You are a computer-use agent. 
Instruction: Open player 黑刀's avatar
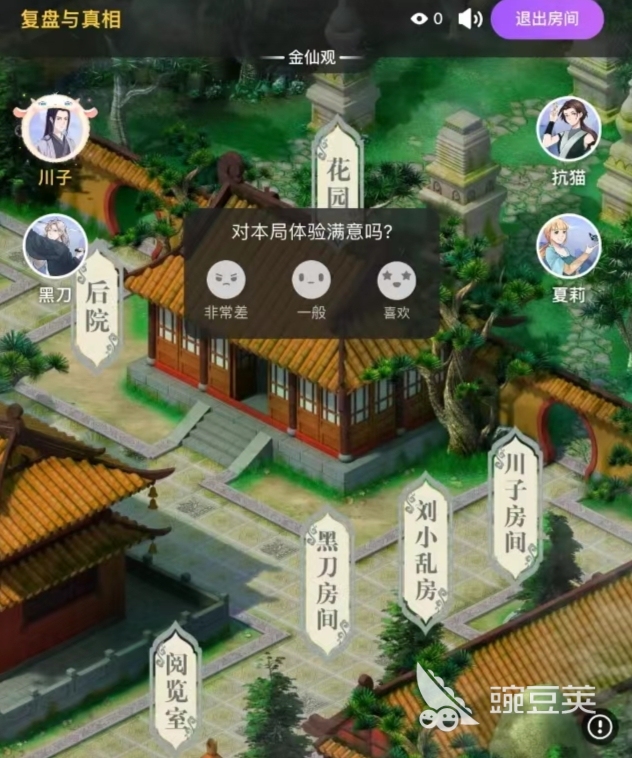[54, 246]
